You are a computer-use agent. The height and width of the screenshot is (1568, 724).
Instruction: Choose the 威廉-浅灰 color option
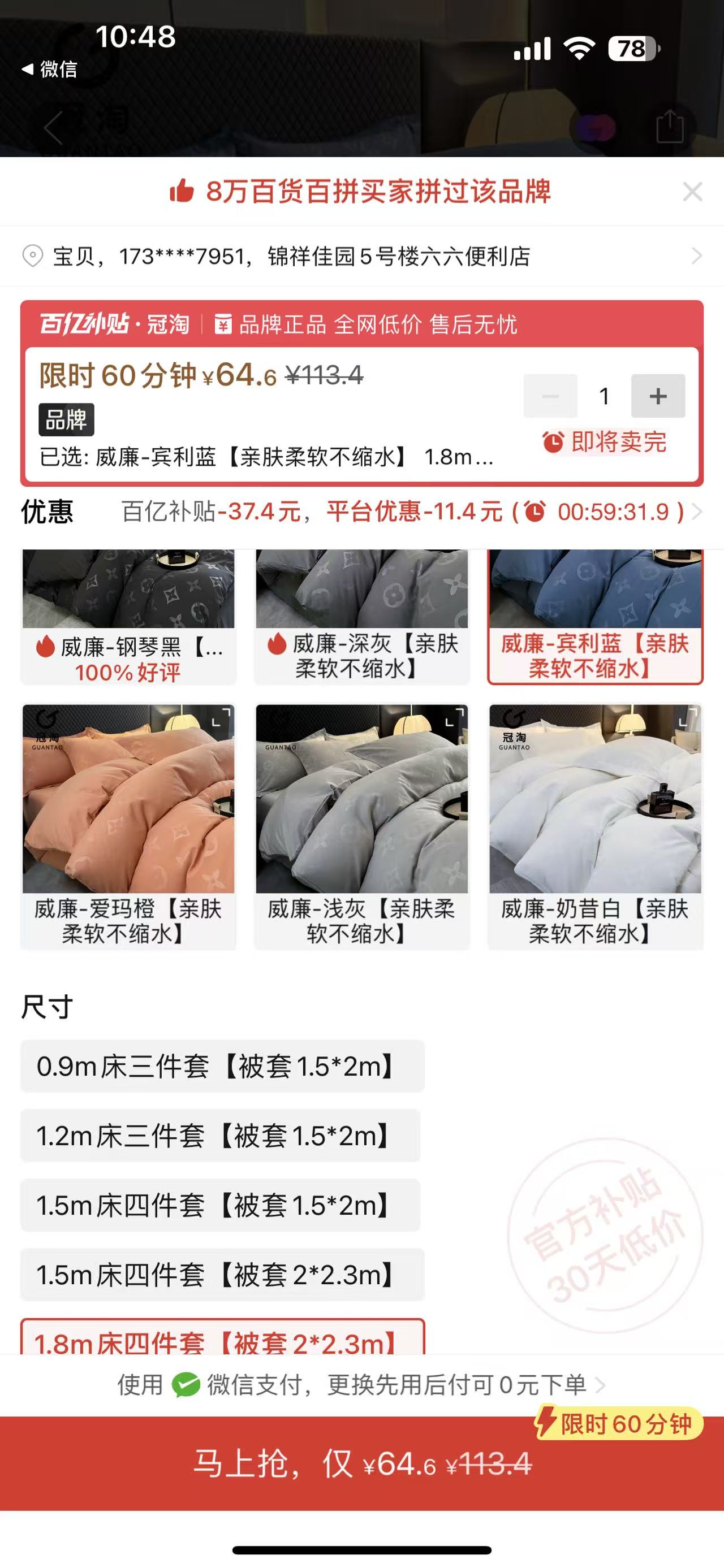click(x=361, y=826)
